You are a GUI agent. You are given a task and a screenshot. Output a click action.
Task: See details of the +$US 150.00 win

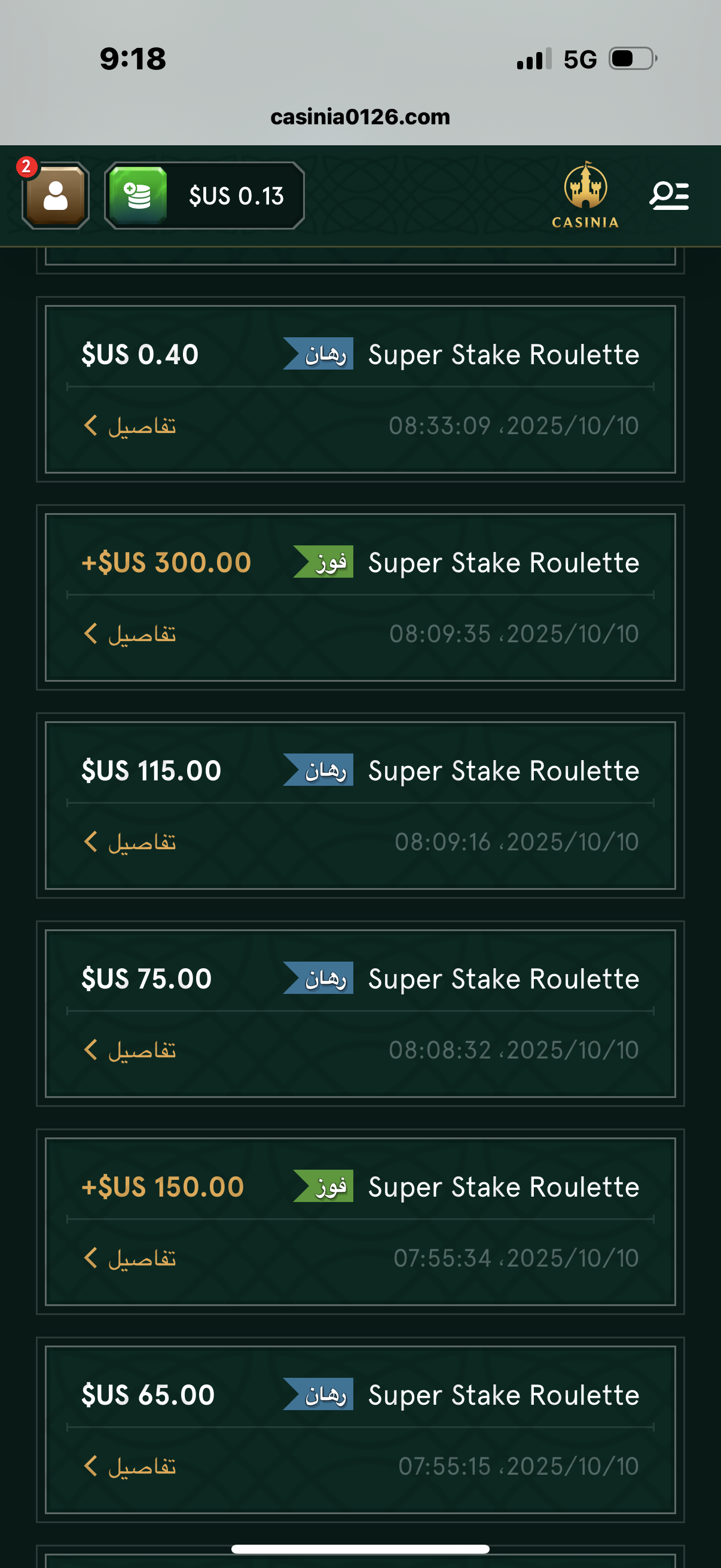click(x=130, y=1259)
